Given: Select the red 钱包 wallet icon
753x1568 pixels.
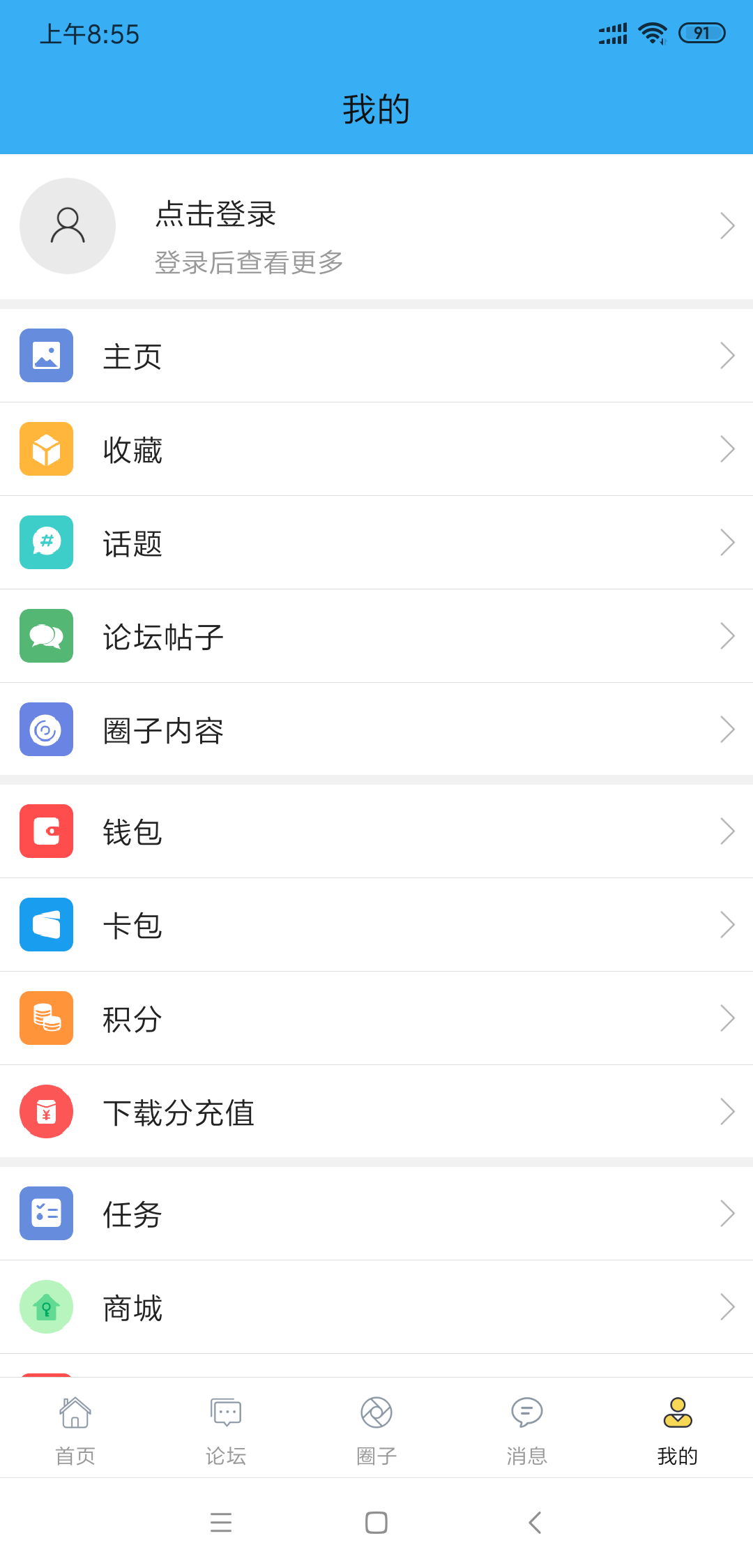Looking at the screenshot, I should tap(46, 831).
